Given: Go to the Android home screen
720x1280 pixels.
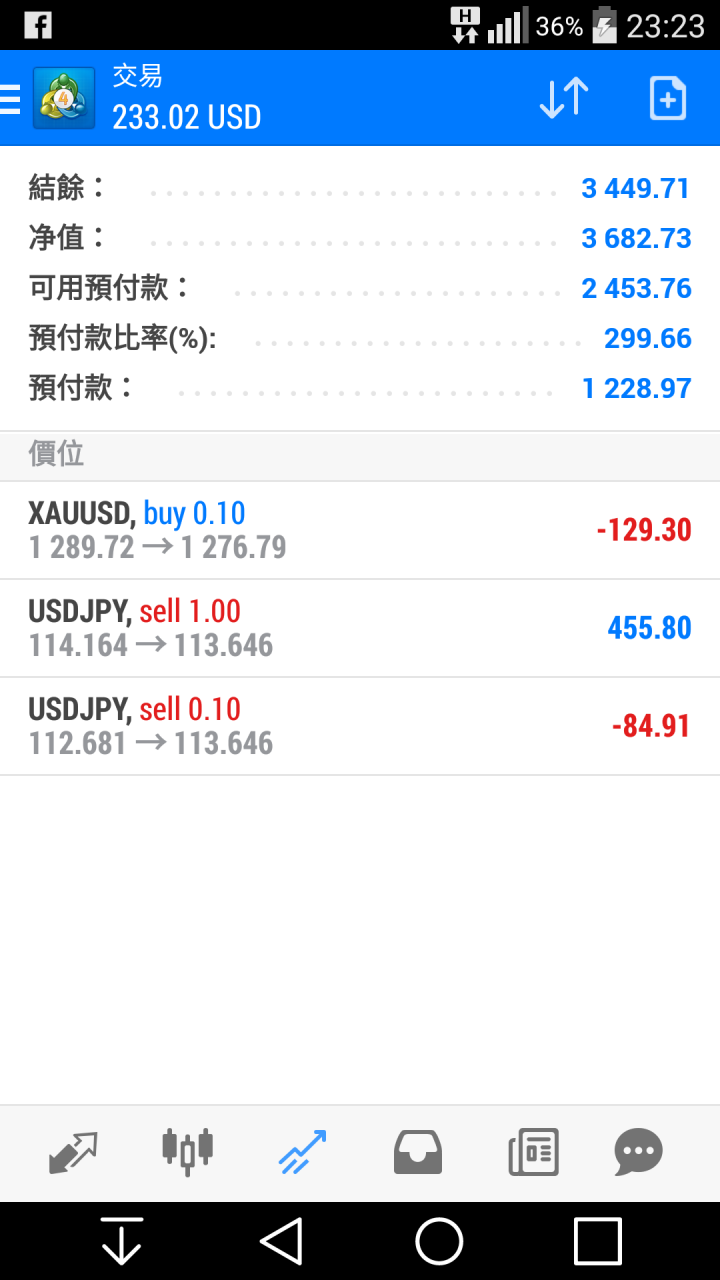Looking at the screenshot, I should coord(439,1241).
